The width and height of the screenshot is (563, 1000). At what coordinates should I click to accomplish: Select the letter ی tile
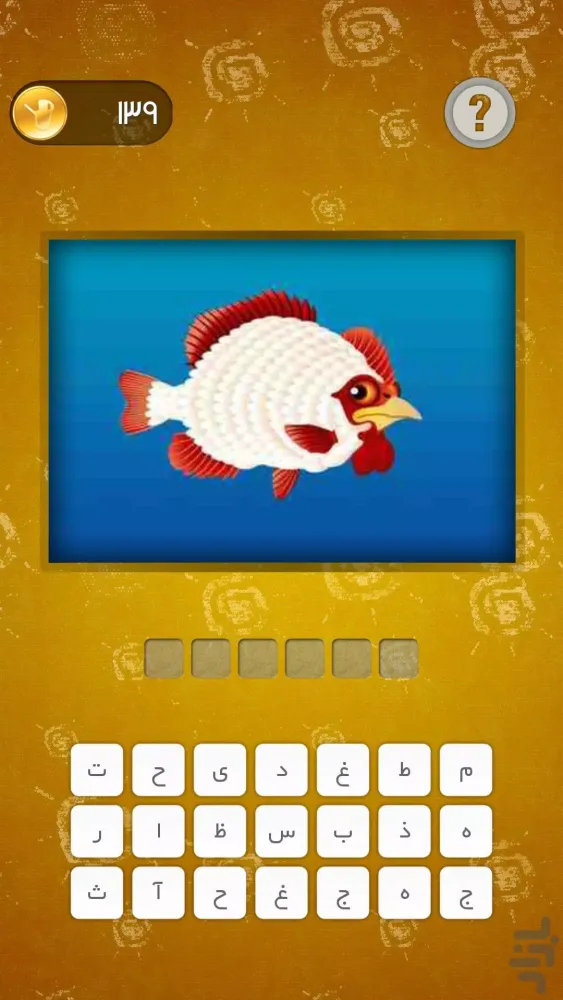tap(220, 770)
